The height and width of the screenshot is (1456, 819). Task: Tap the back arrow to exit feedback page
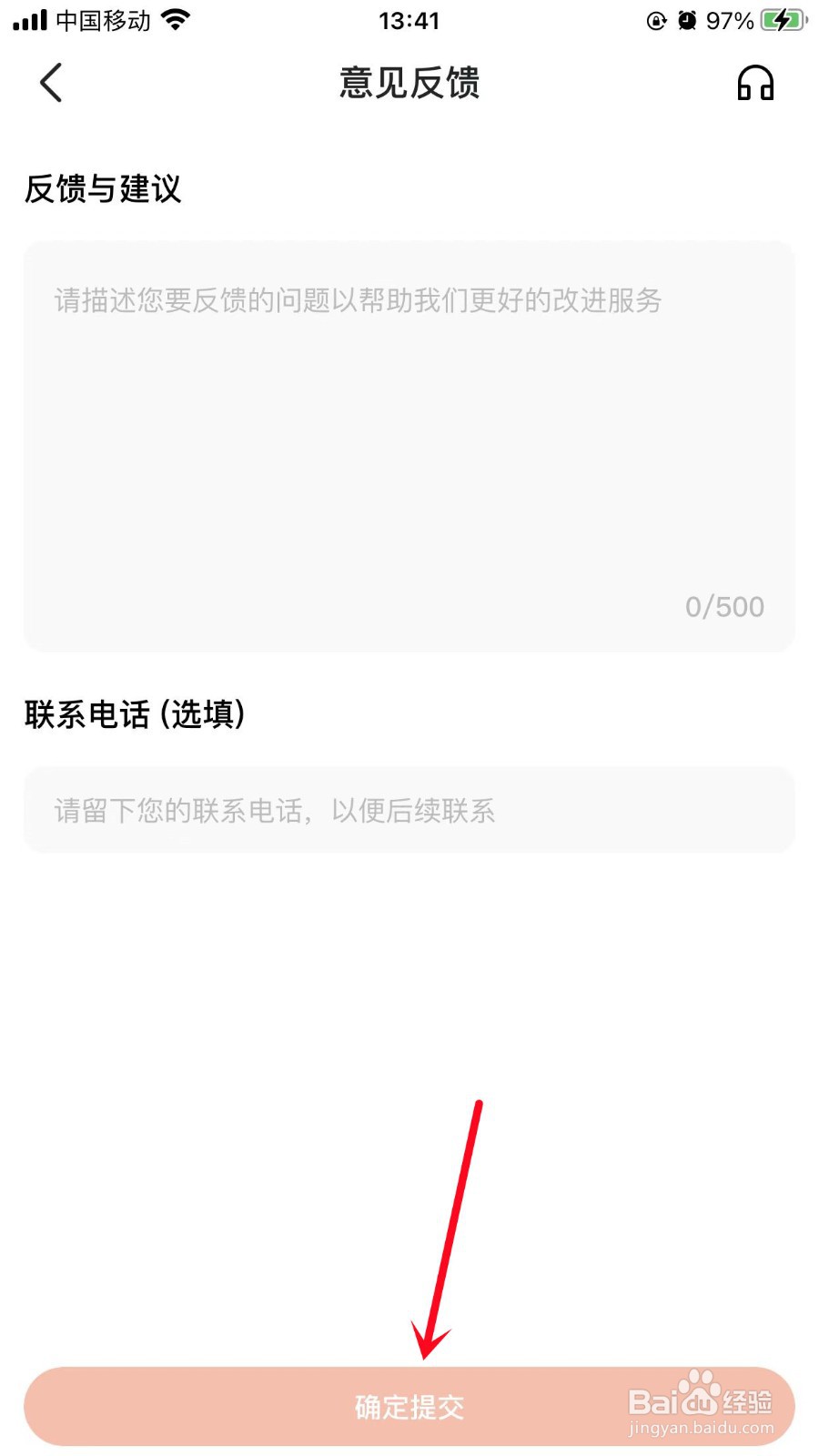click(x=51, y=83)
